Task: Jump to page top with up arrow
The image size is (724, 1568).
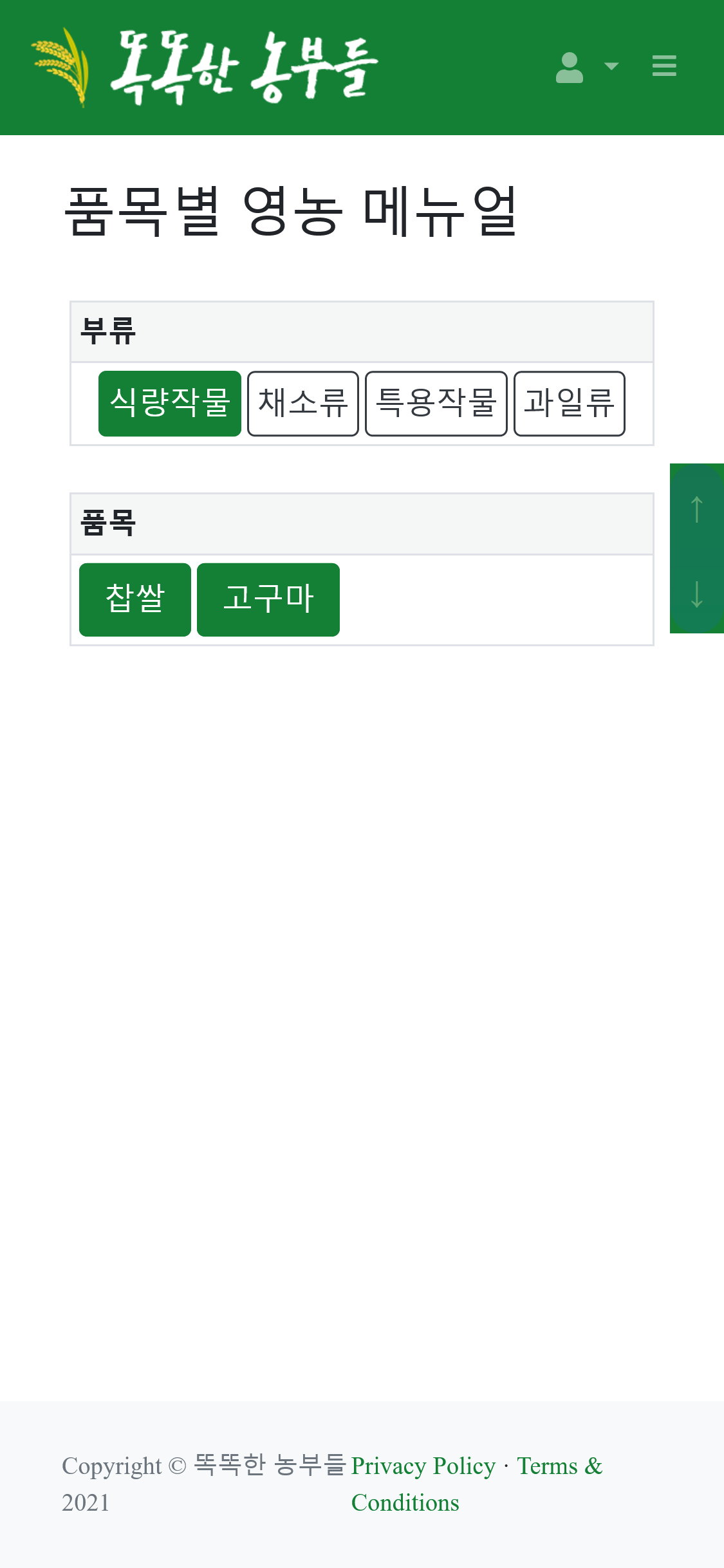Action: [696, 509]
